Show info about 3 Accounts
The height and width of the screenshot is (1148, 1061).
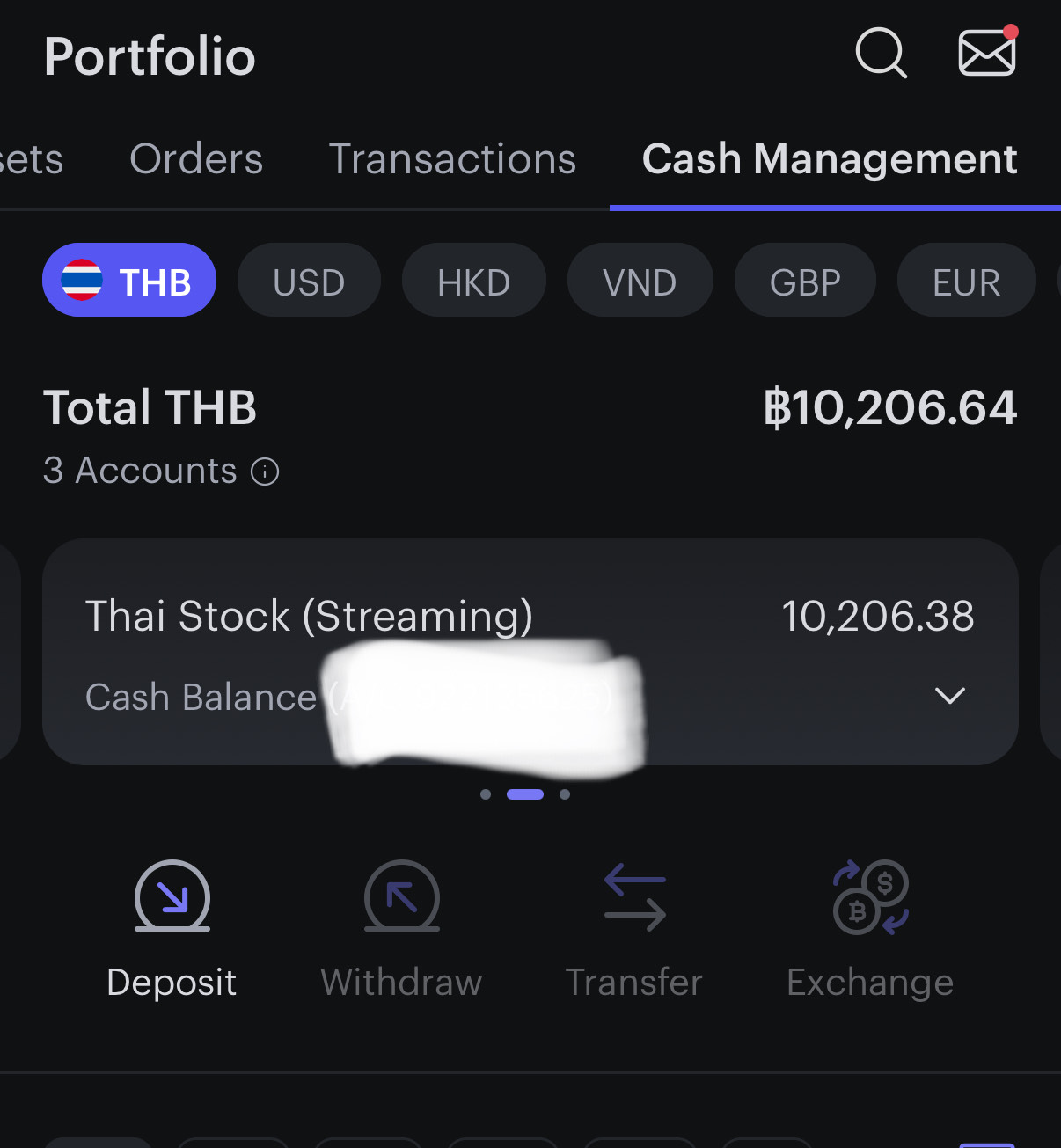265,472
